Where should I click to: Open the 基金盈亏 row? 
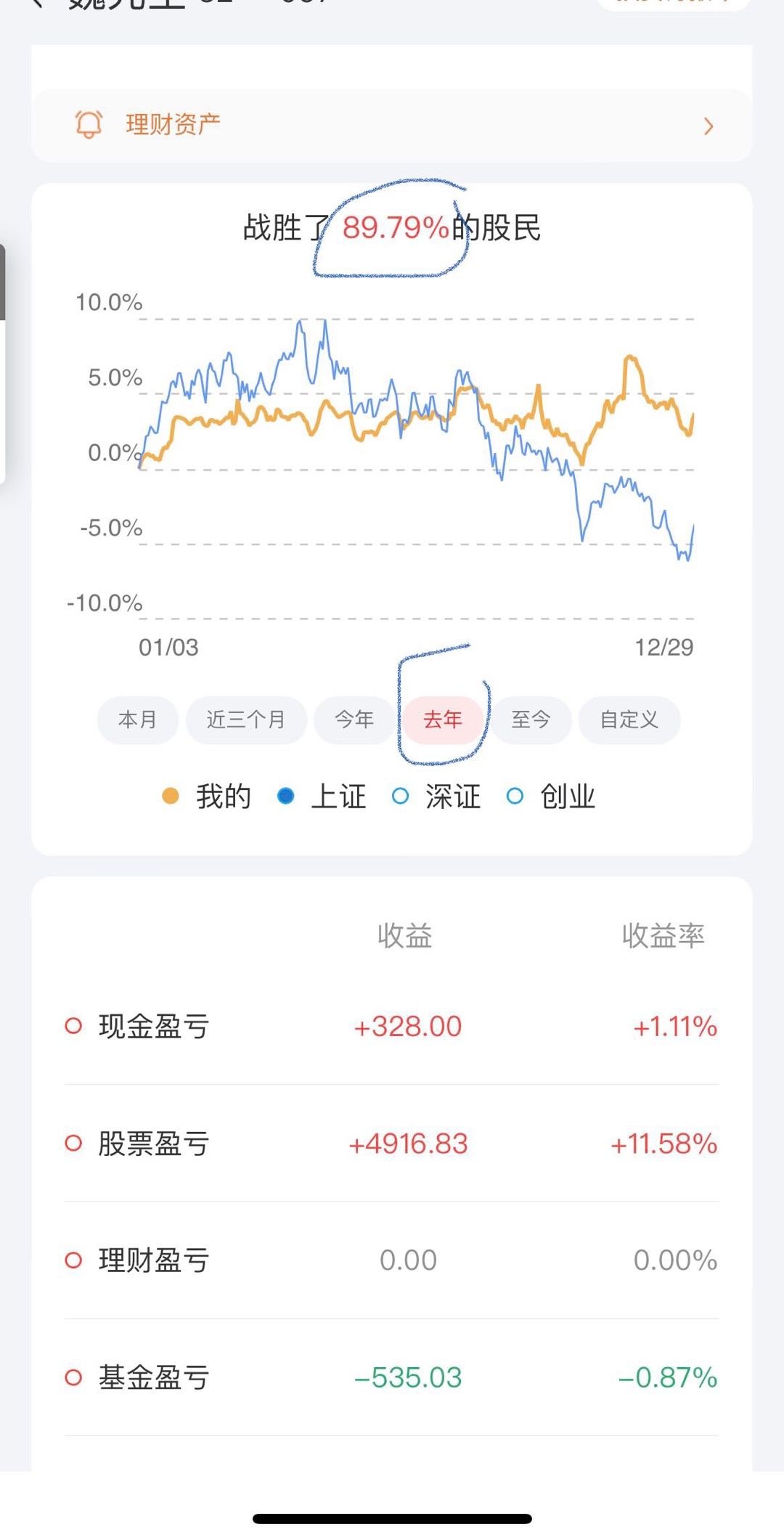(x=391, y=1377)
